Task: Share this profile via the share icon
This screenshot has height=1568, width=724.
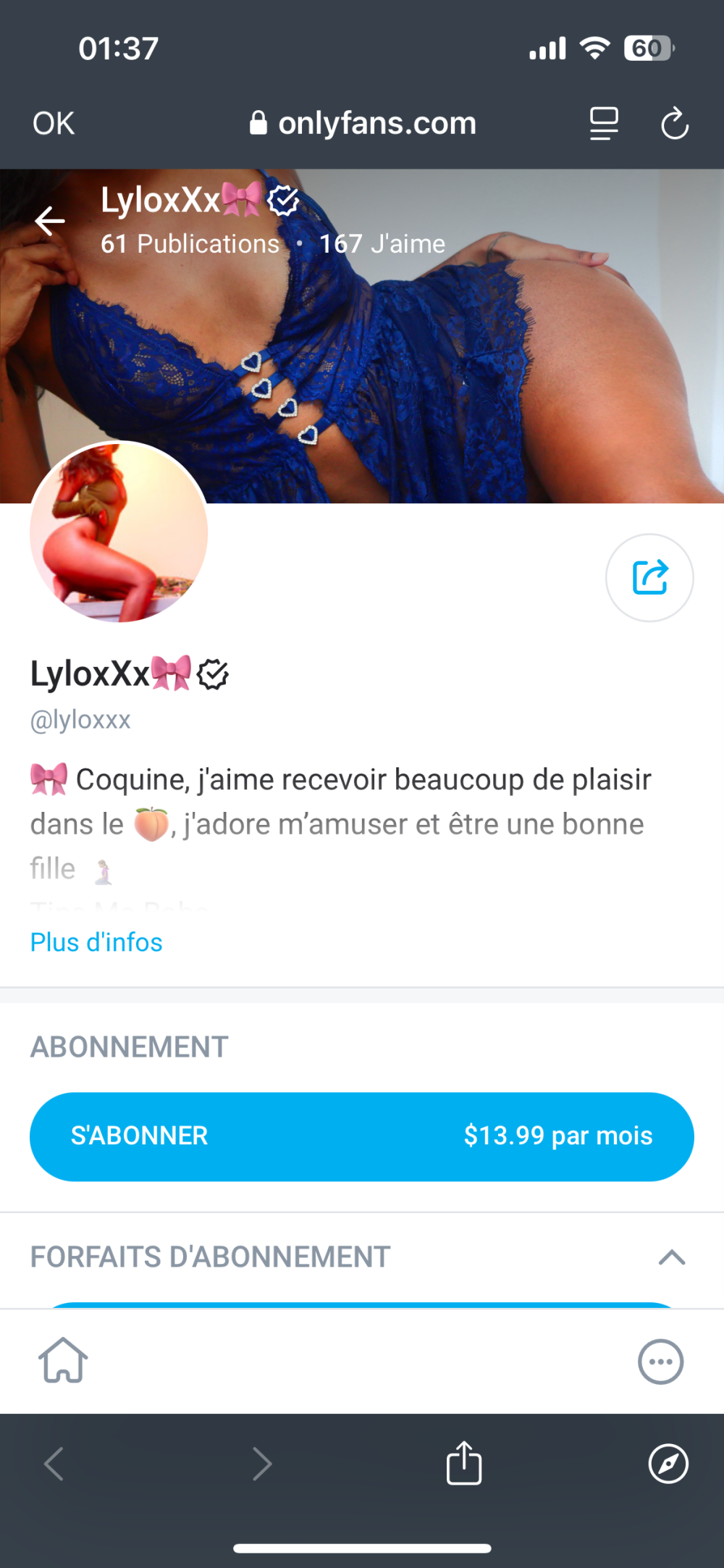Action: (x=649, y=578)
